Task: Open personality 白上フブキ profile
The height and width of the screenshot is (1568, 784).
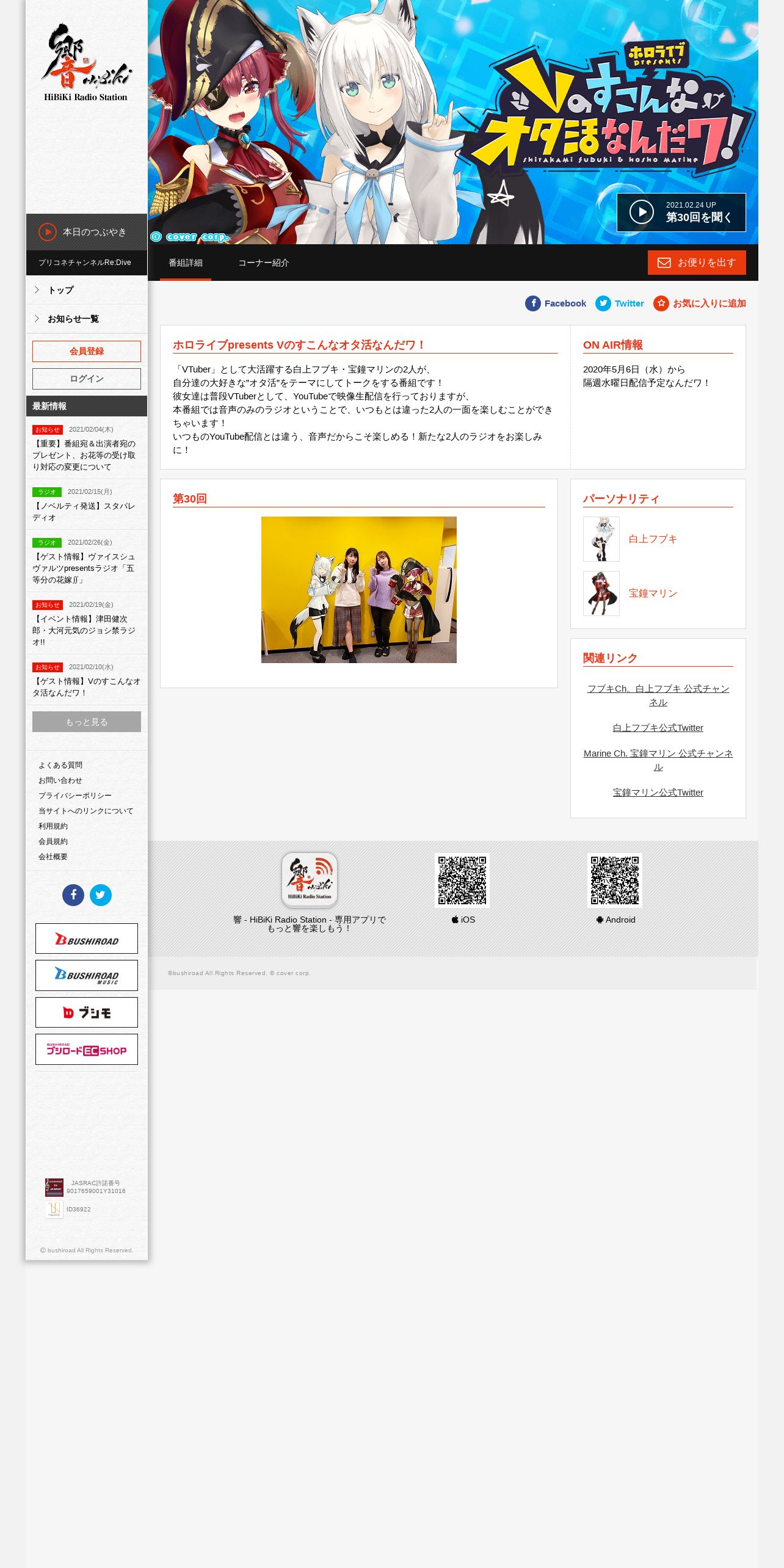Action: (x=653, y=539)
